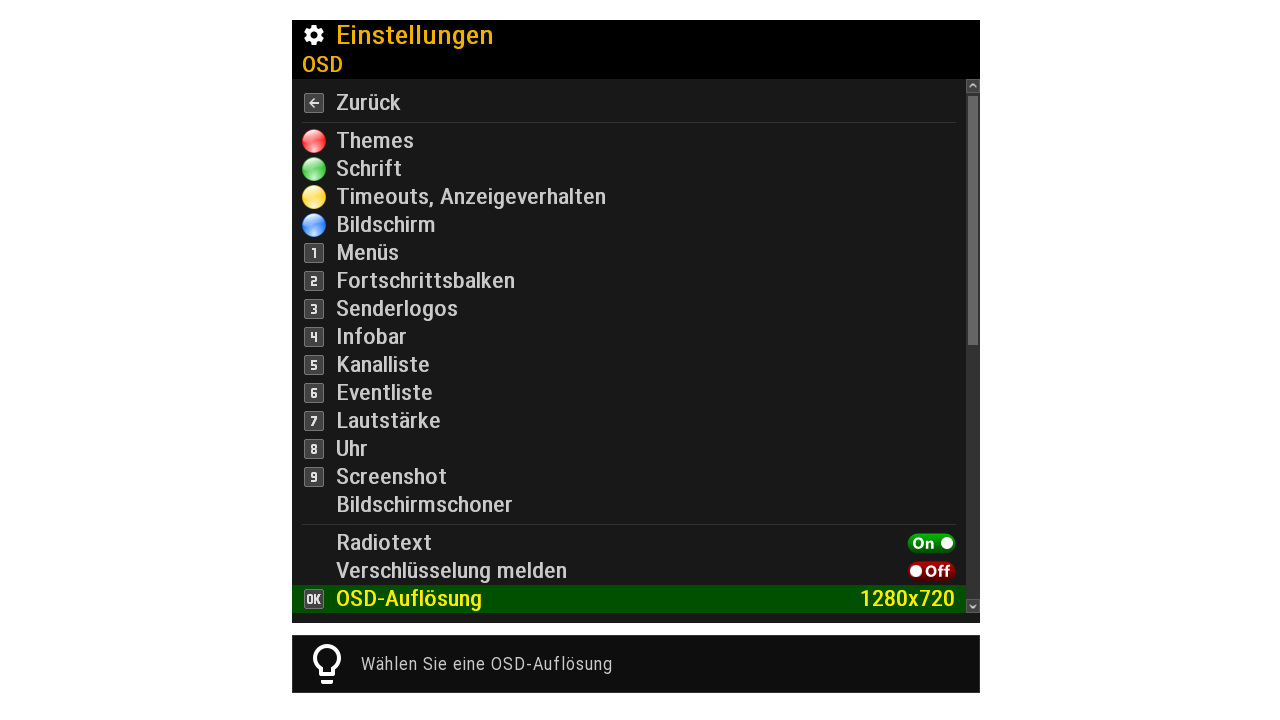
Task: Open the Themes settings
Action: tap(374, 141)
